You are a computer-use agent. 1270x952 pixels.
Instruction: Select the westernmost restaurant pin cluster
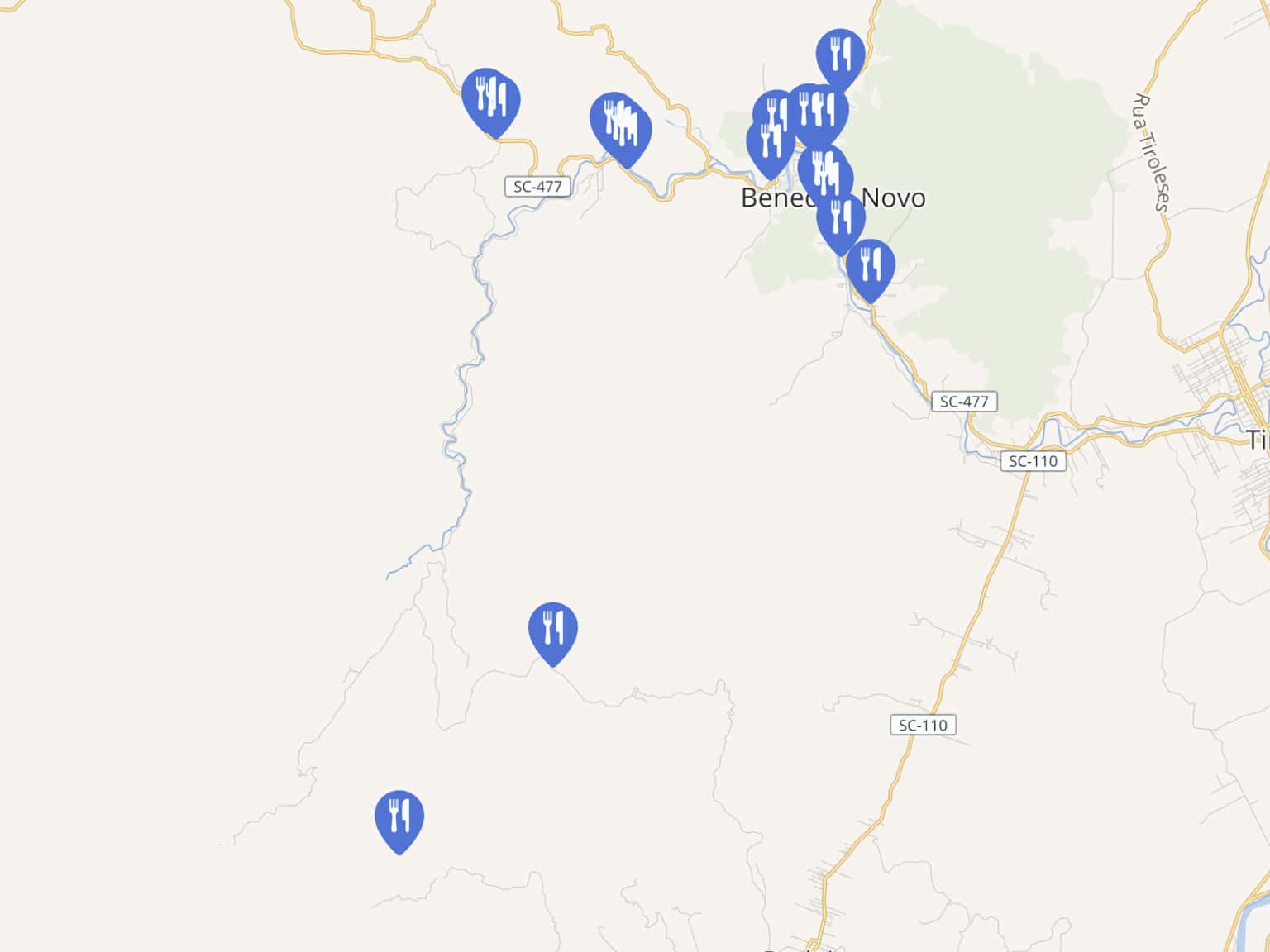click(490, 98)
